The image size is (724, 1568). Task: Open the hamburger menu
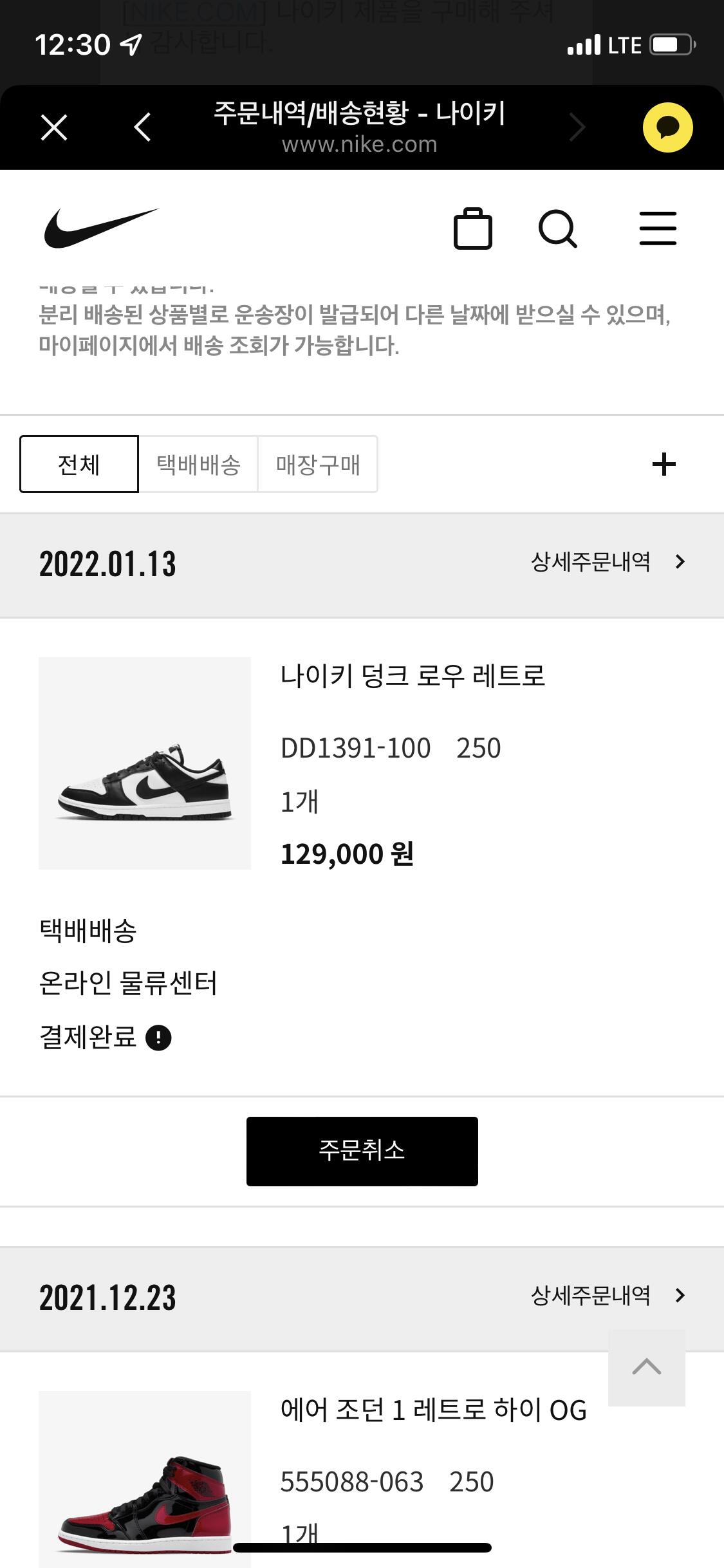click(x=657, y=229)
